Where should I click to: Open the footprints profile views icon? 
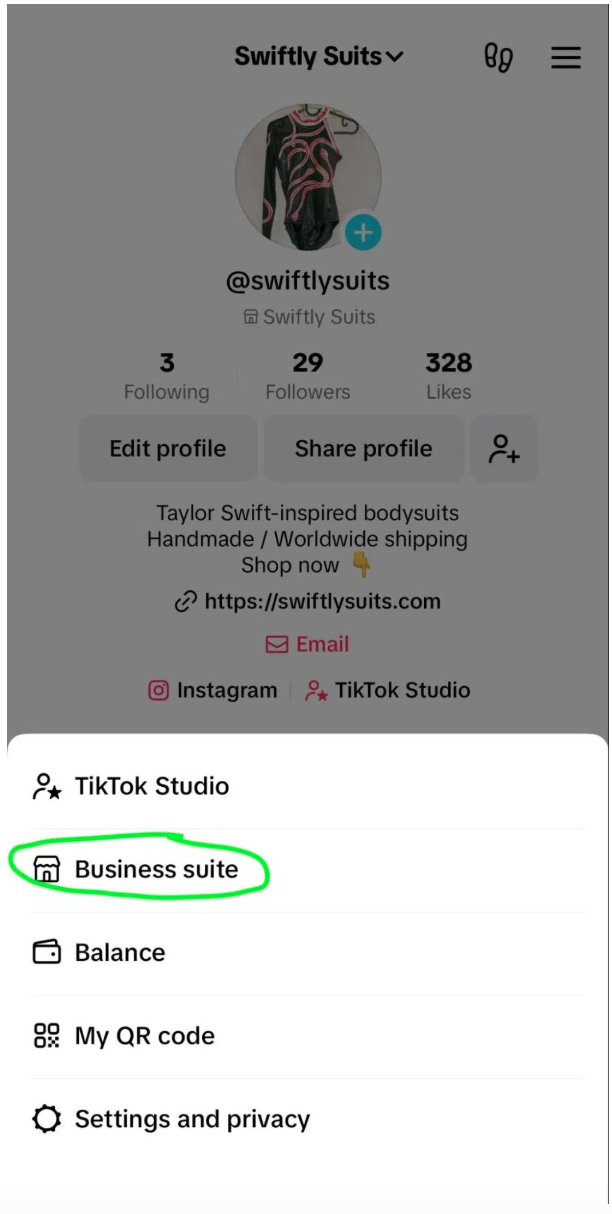pos(498,58)
